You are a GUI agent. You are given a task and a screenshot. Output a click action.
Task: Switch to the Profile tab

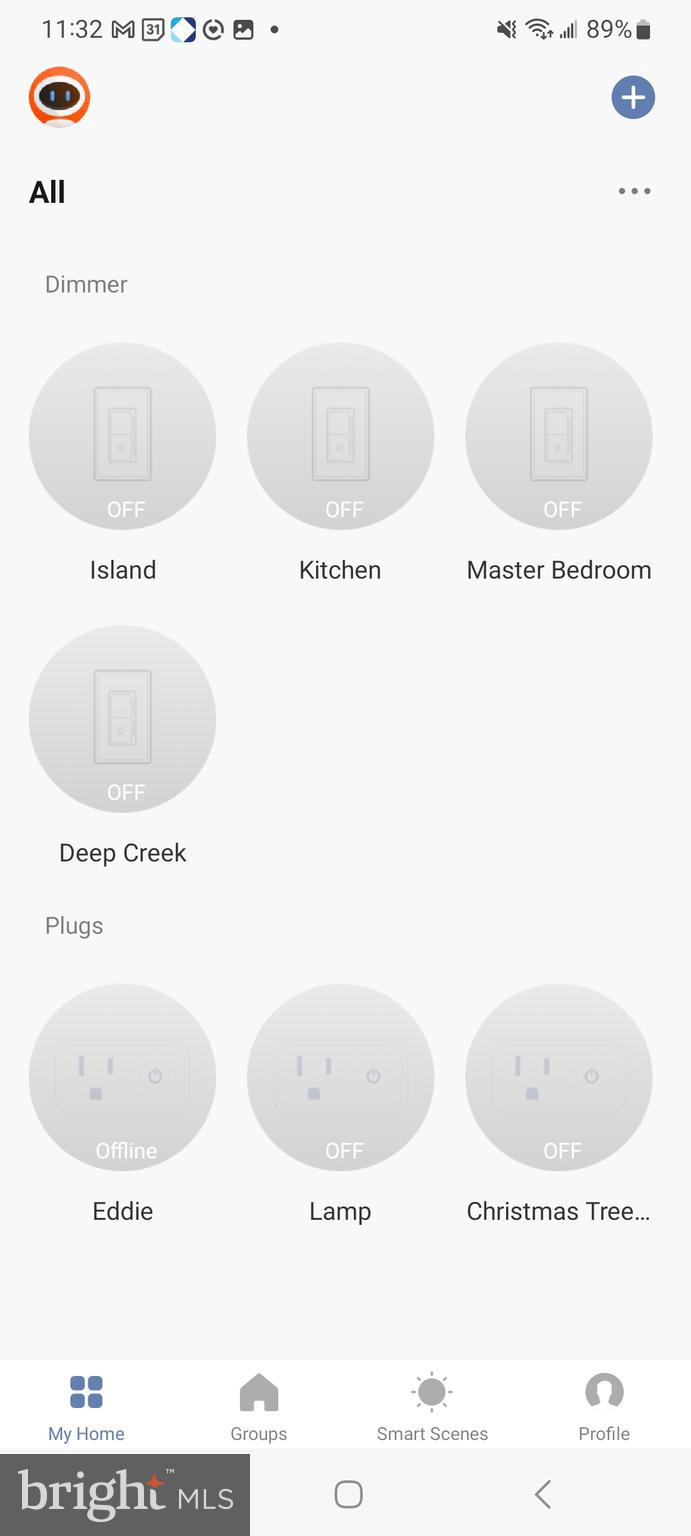click(x=604, y=1406)
